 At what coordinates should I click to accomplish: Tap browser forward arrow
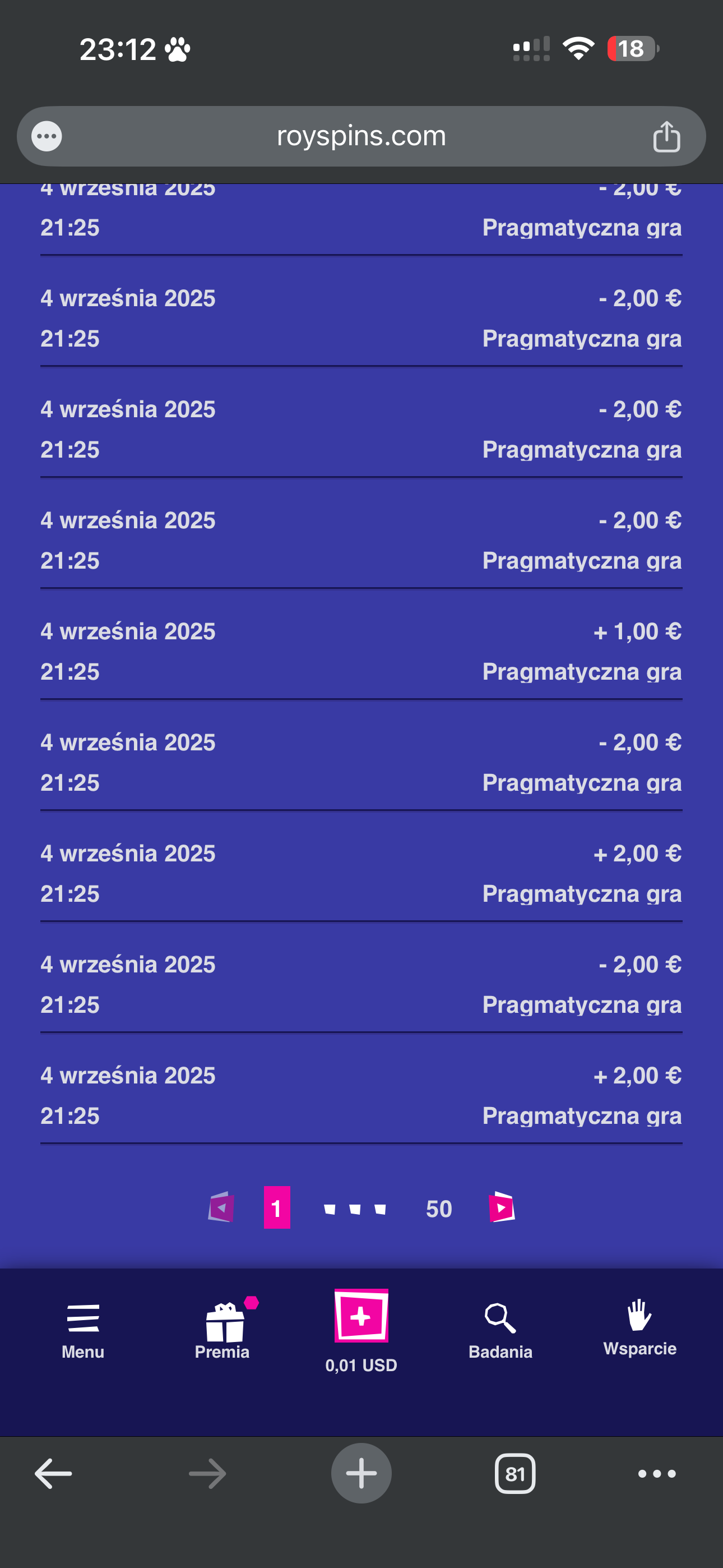(x=206, y=1473)
